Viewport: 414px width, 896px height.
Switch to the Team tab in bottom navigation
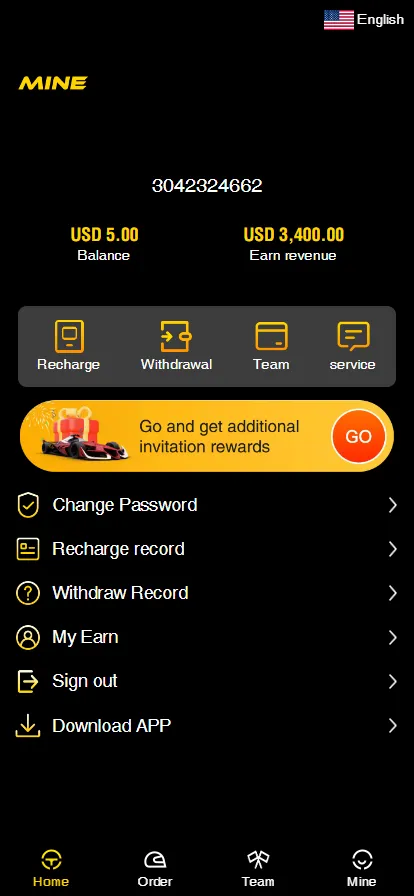point(258,869)
